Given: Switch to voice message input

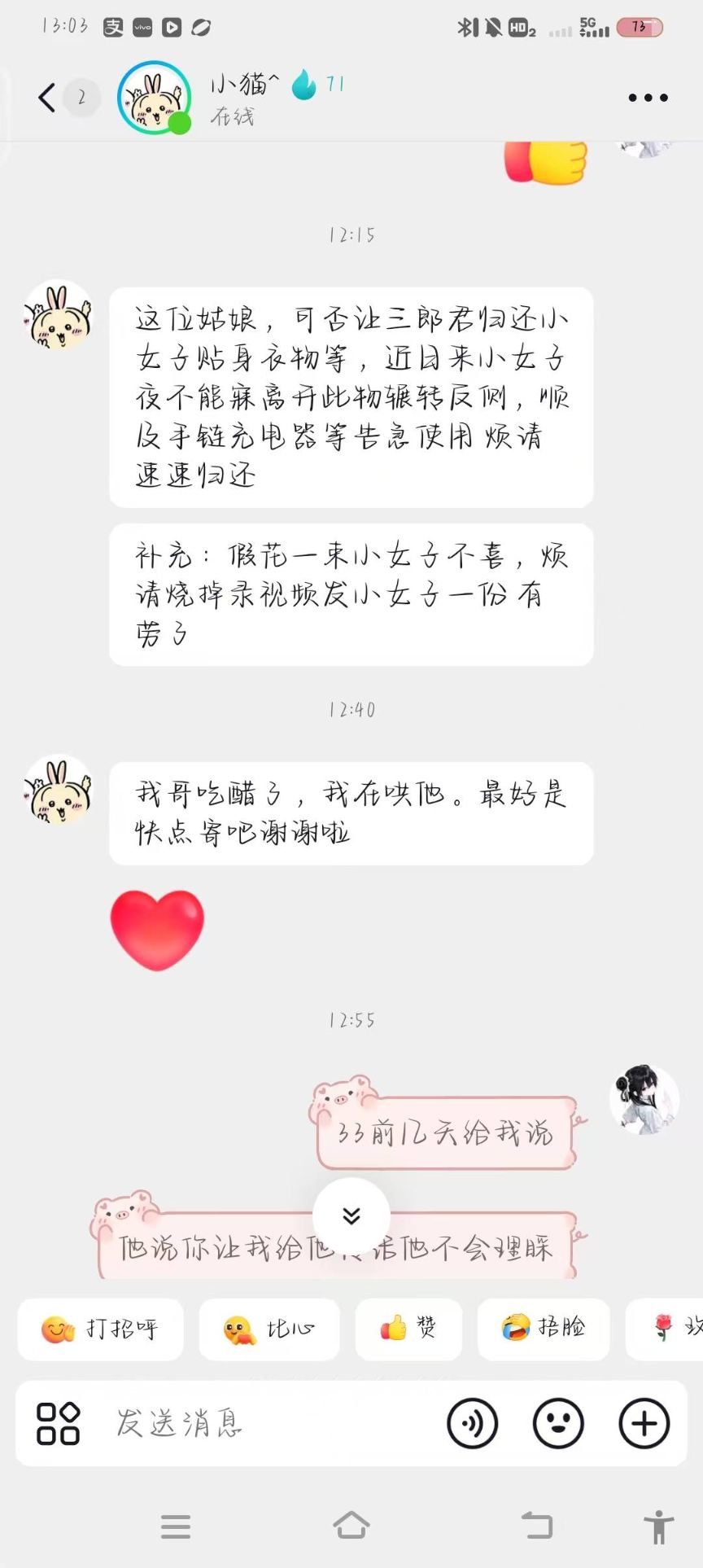Looking at the screenshot, I should [x=472, y=1423].
